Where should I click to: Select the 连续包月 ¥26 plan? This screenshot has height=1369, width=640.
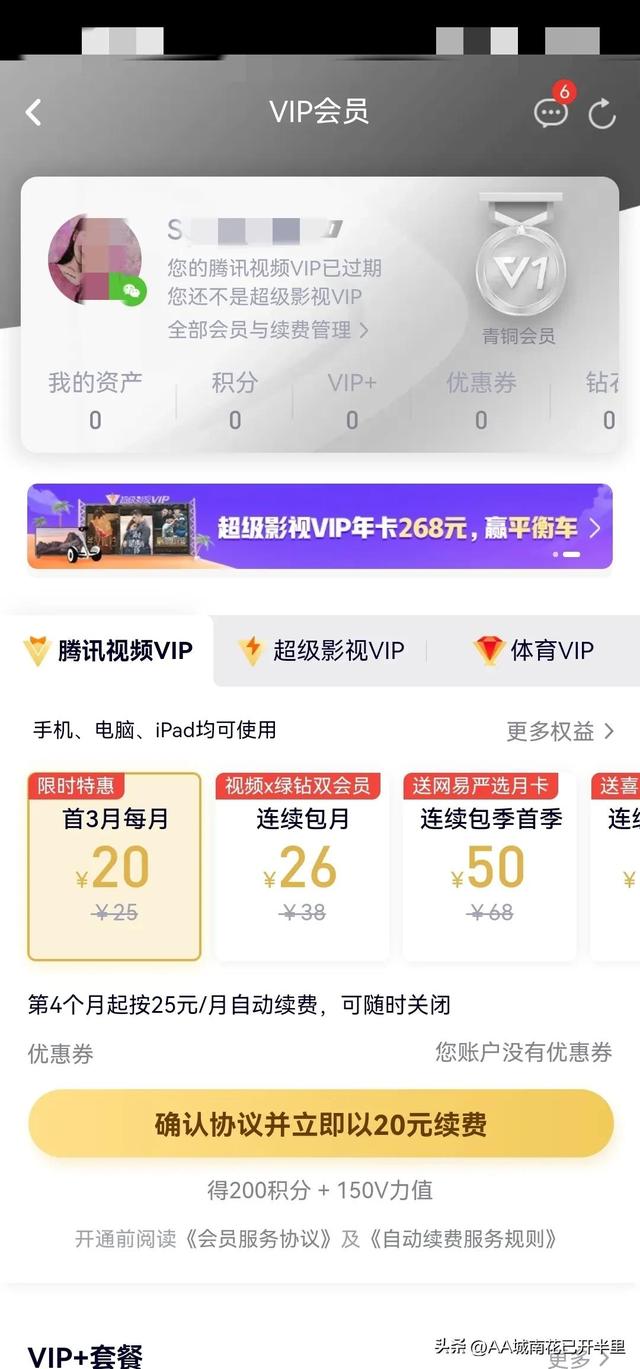(302, 866)
